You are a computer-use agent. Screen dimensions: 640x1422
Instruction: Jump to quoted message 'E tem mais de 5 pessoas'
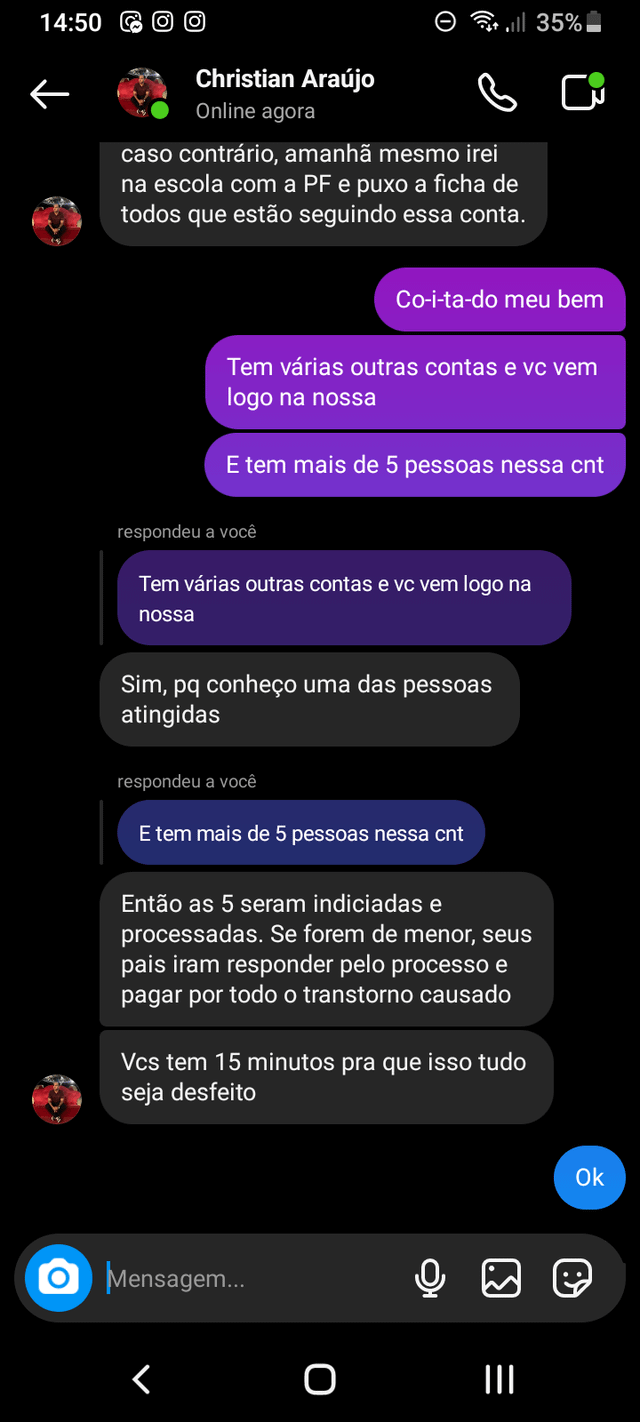pos(300,833)
